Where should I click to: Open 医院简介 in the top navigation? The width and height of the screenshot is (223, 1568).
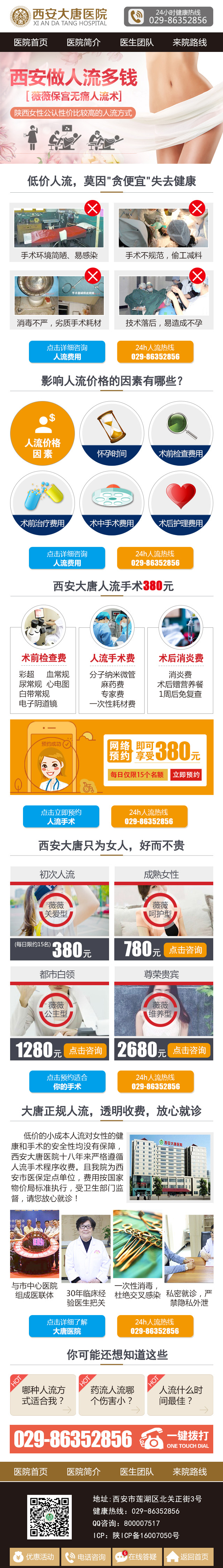pos(84,43)
